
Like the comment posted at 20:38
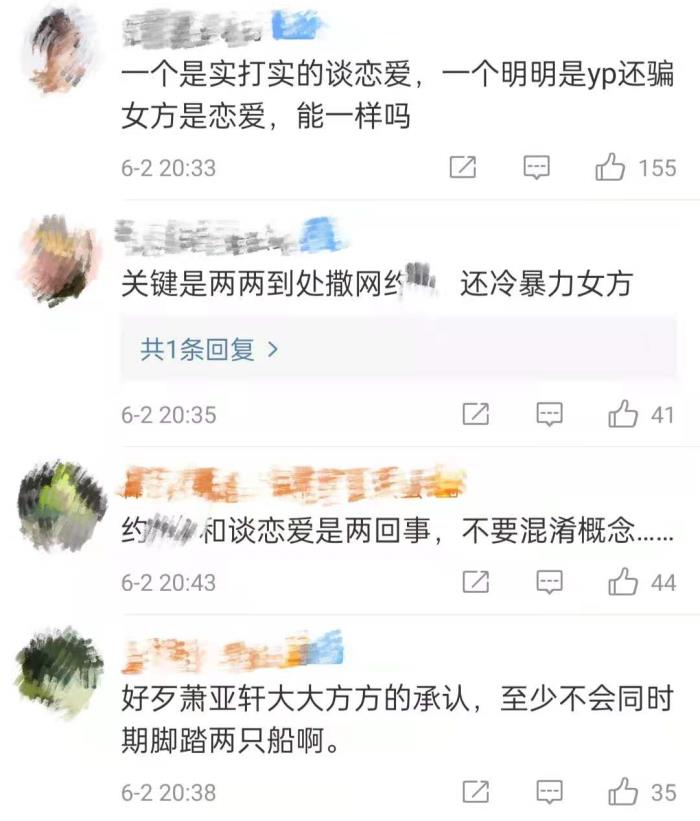pos(623,792)
